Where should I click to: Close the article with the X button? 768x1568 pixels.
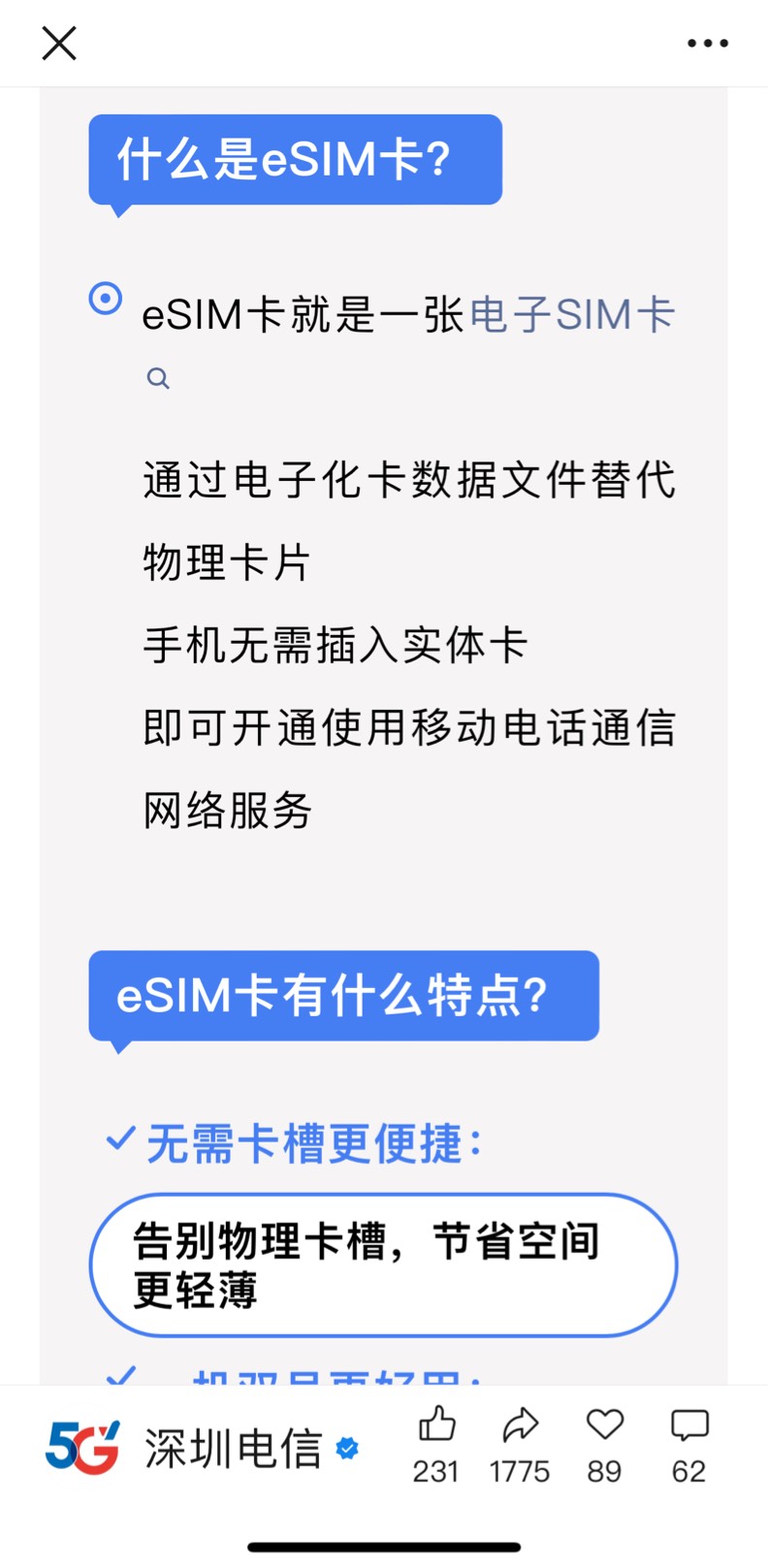click(x=58, y=43)
